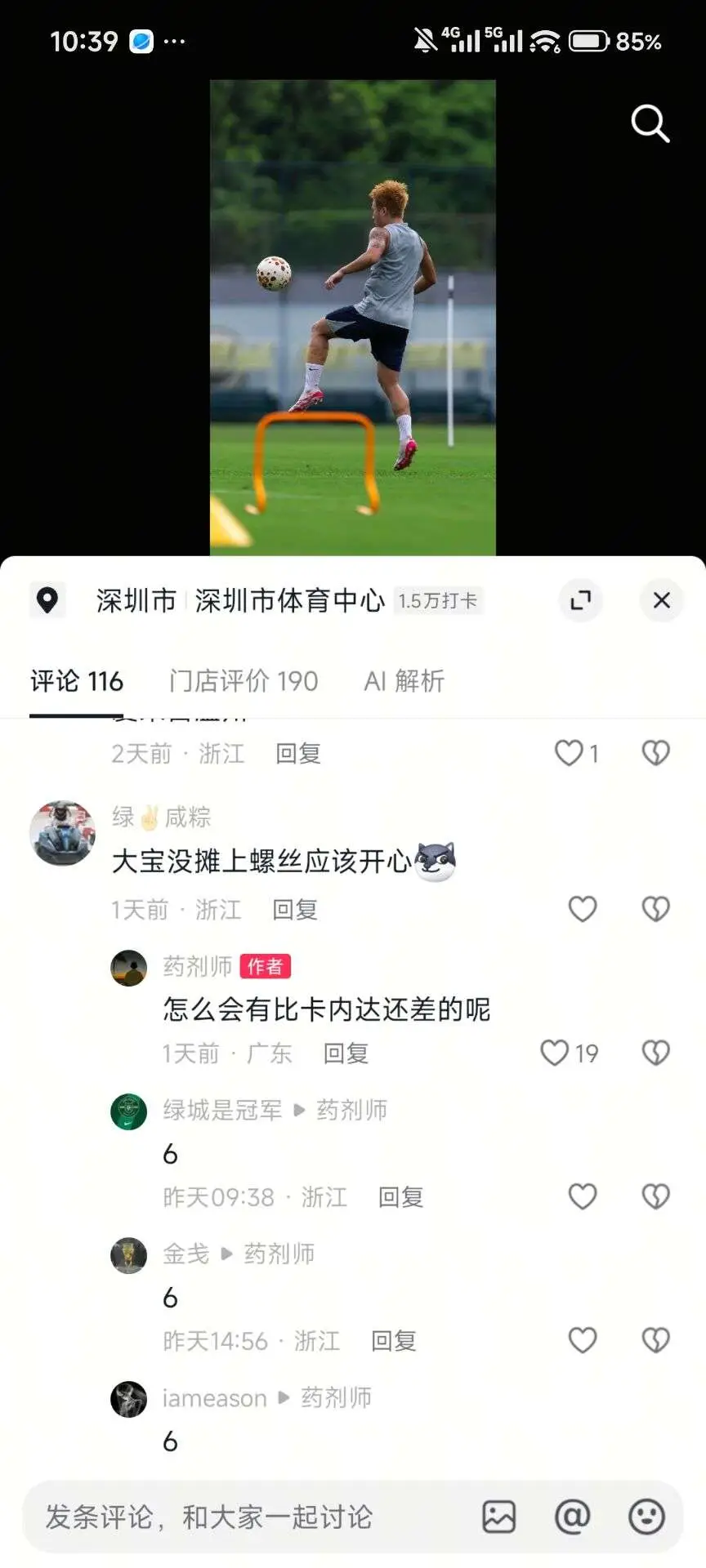This screenshot has width=706, height=1568.
Task: Like the comment by 绿✌咸粽
Action: click(583, 909)
